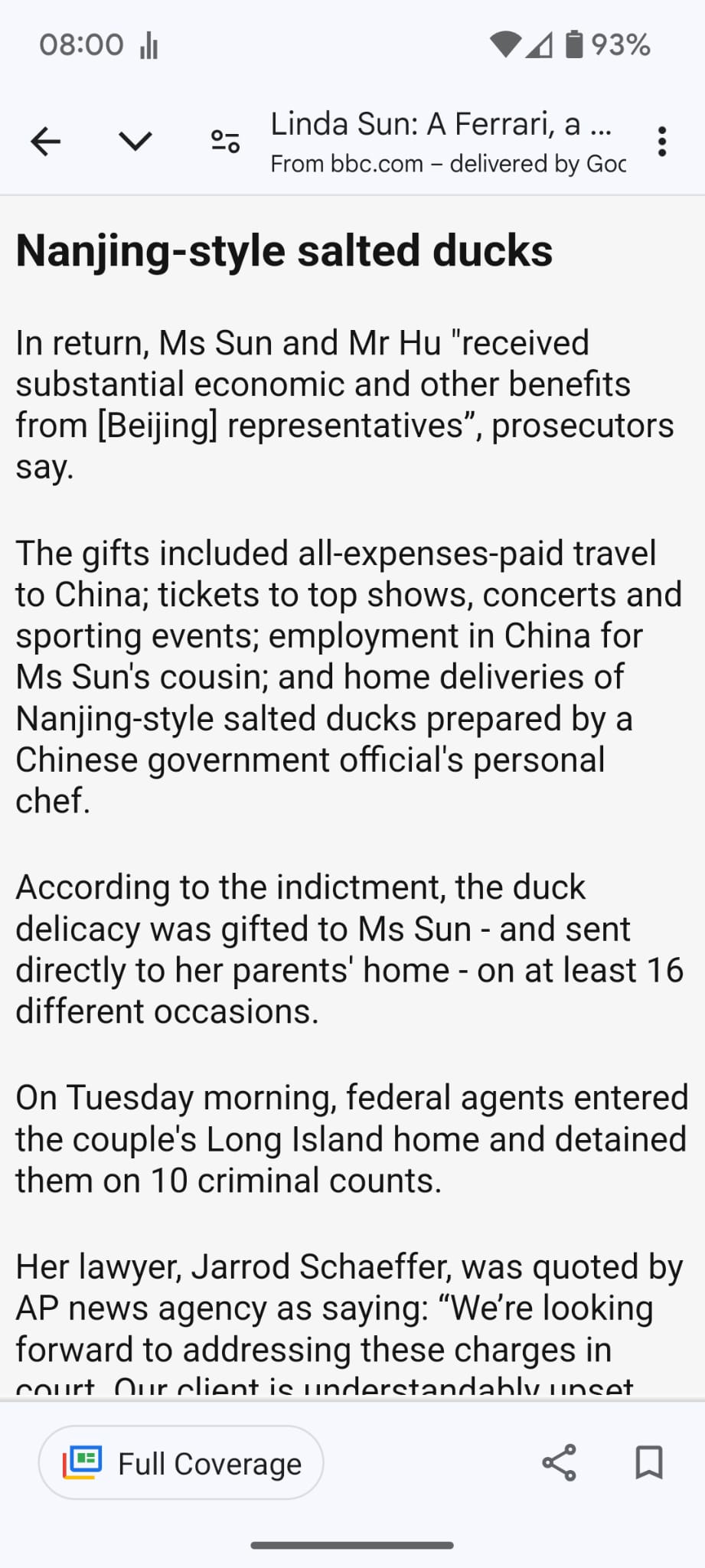
Task: Open the site settings tune icon
Action: (x=225, y=142)
